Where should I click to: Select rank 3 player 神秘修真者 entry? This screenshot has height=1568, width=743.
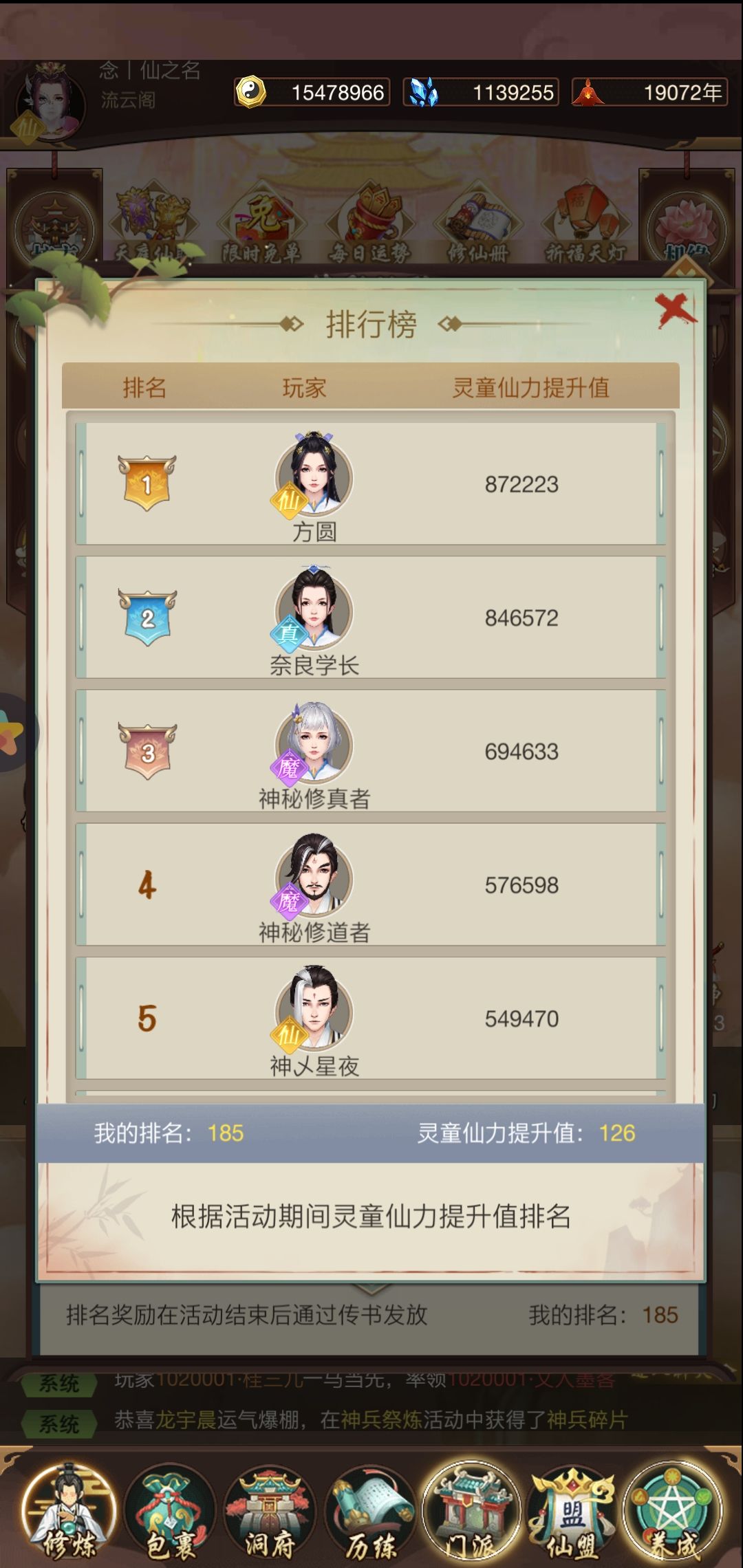[x=313, y=750]
